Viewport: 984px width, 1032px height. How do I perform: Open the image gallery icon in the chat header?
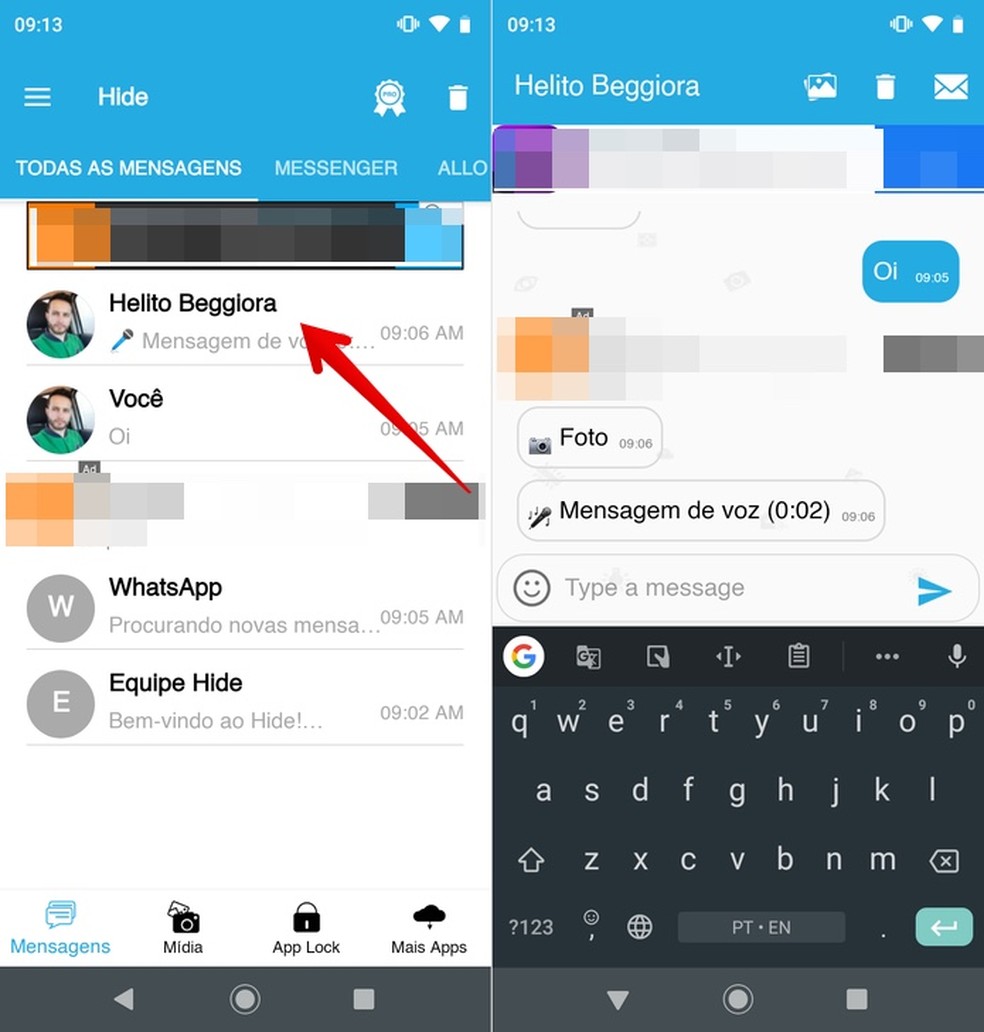coord(820,87)
